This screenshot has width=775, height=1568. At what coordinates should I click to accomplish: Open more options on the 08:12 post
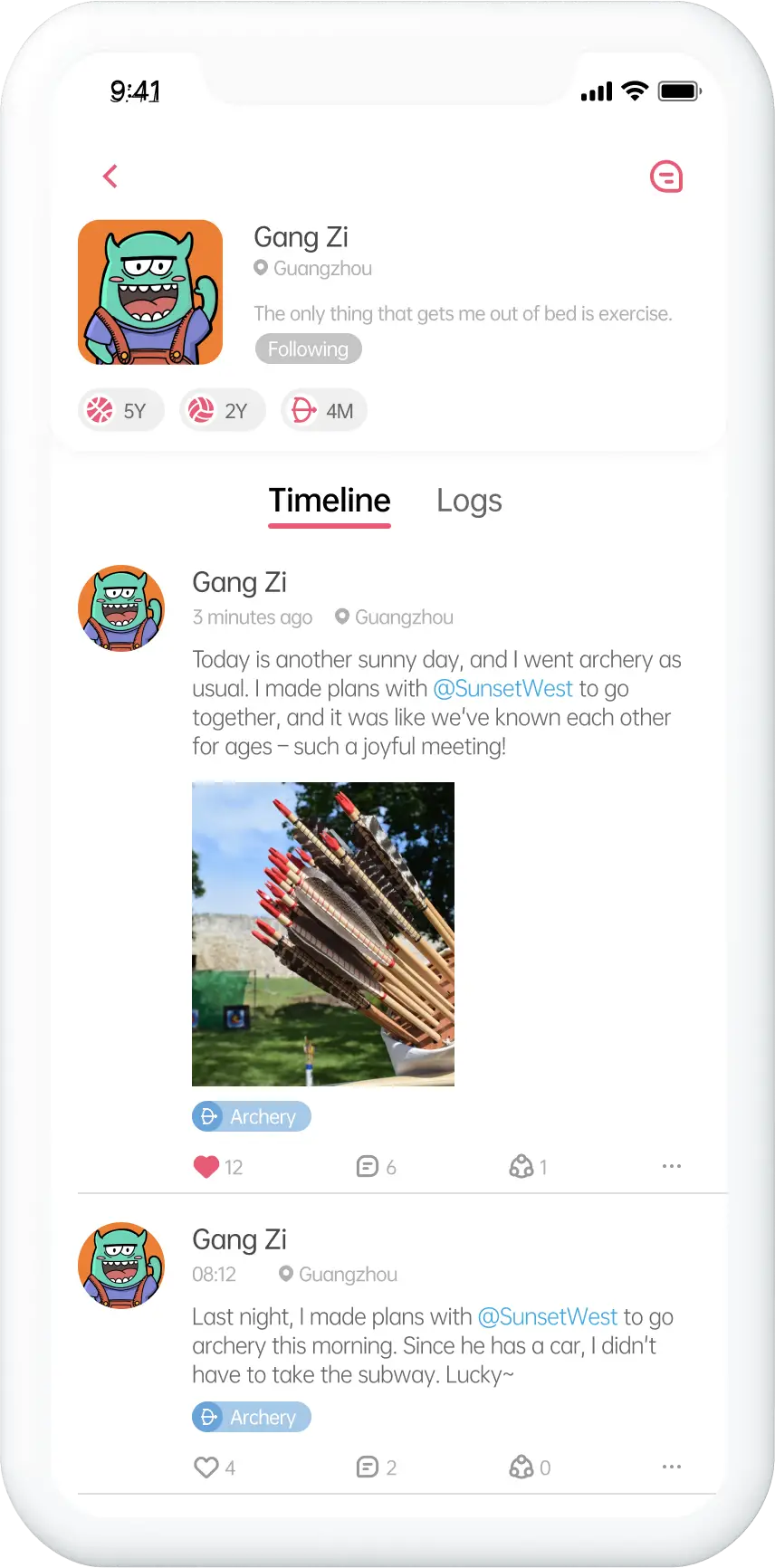[671, 1467]
